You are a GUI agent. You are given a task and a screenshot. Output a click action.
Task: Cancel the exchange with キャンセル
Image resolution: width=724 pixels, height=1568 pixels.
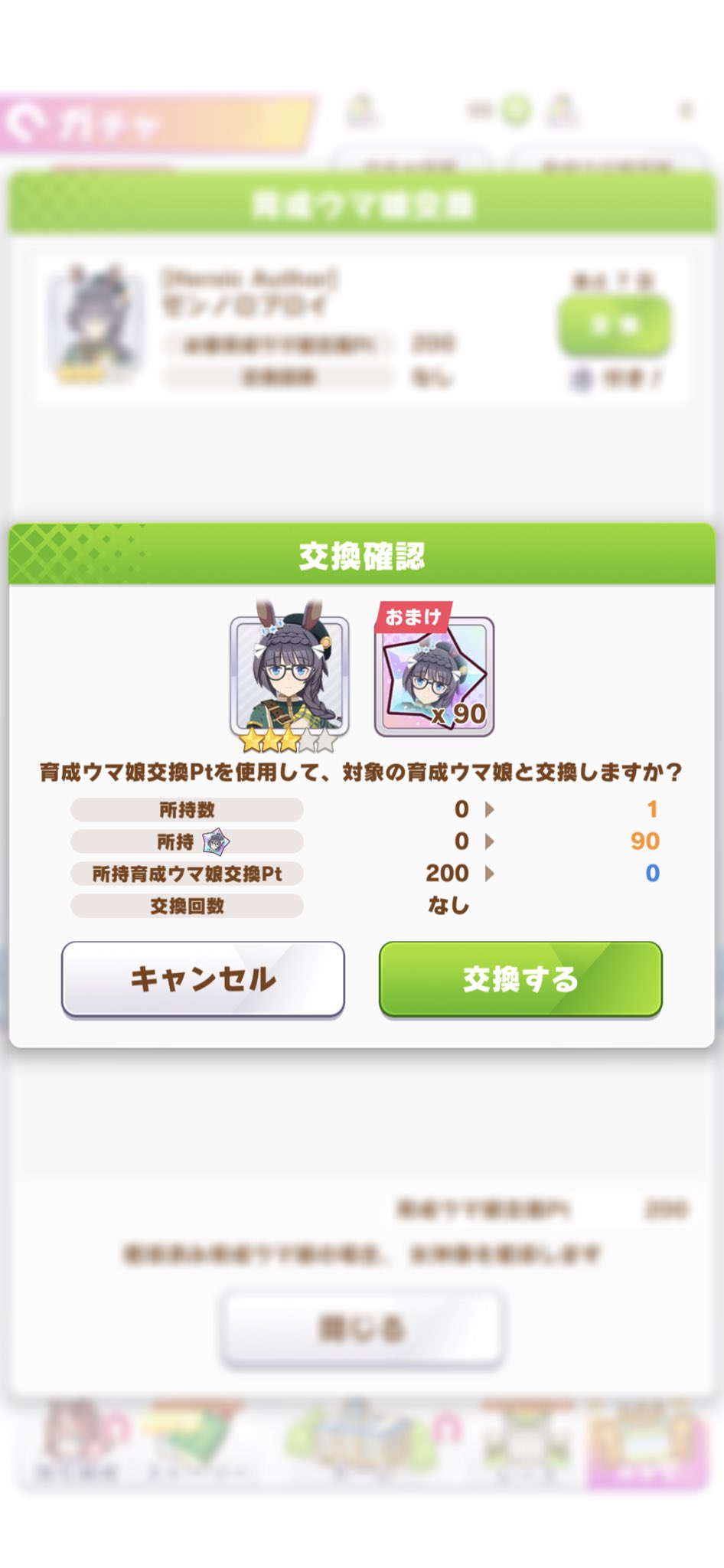pyautogui.click(x=203, y=979)
